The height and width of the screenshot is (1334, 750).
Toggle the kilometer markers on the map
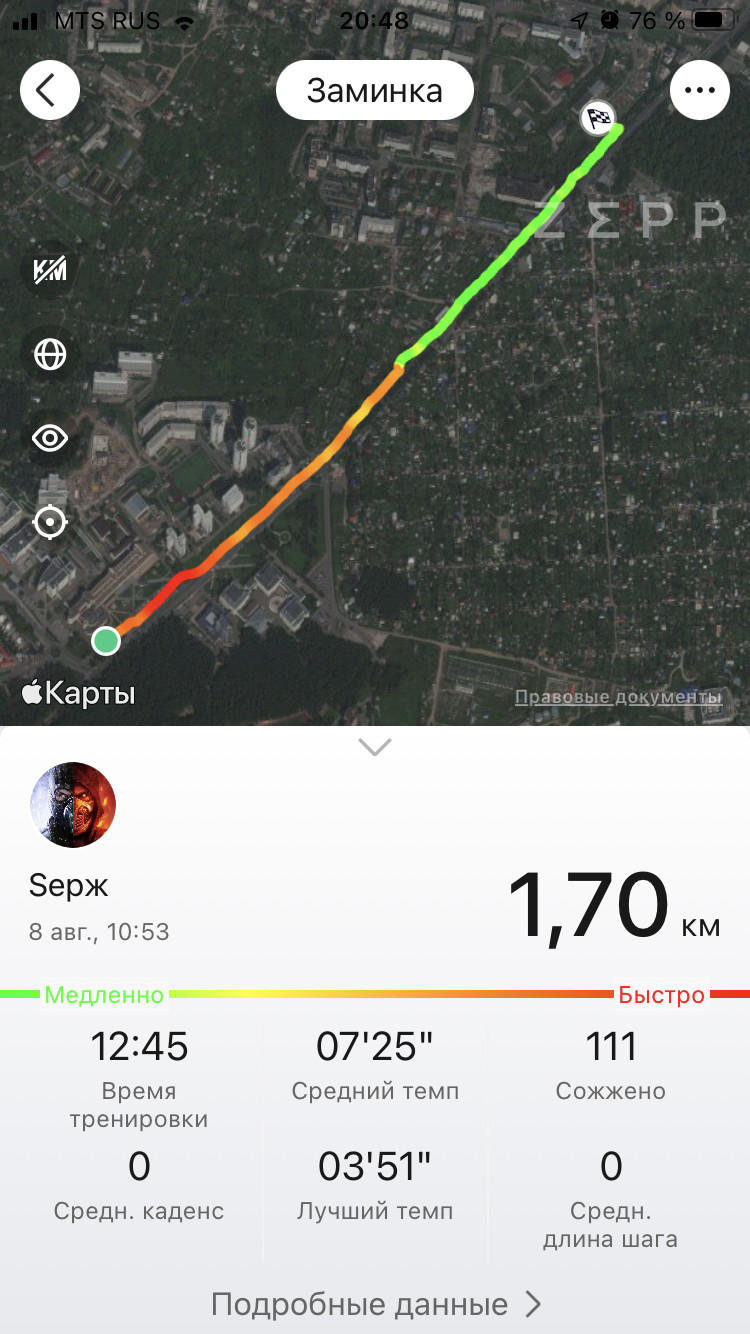(x=50, y=269)
